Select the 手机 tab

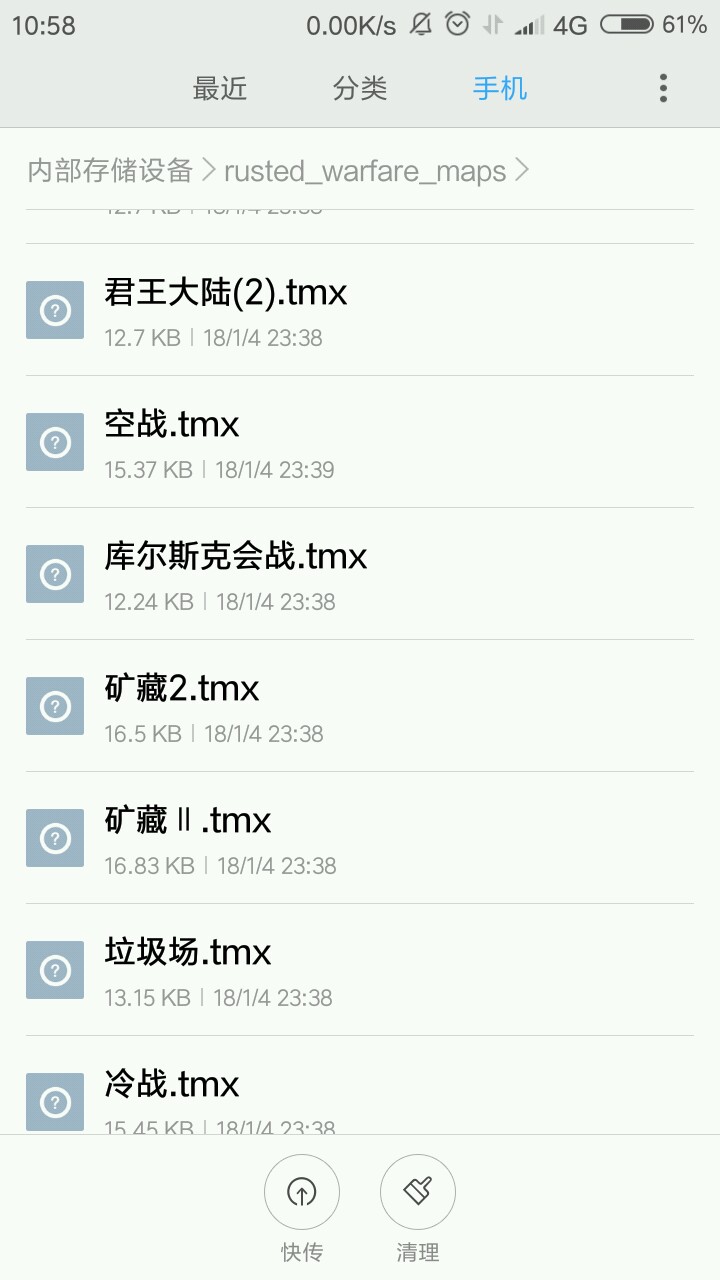(500, 88)
